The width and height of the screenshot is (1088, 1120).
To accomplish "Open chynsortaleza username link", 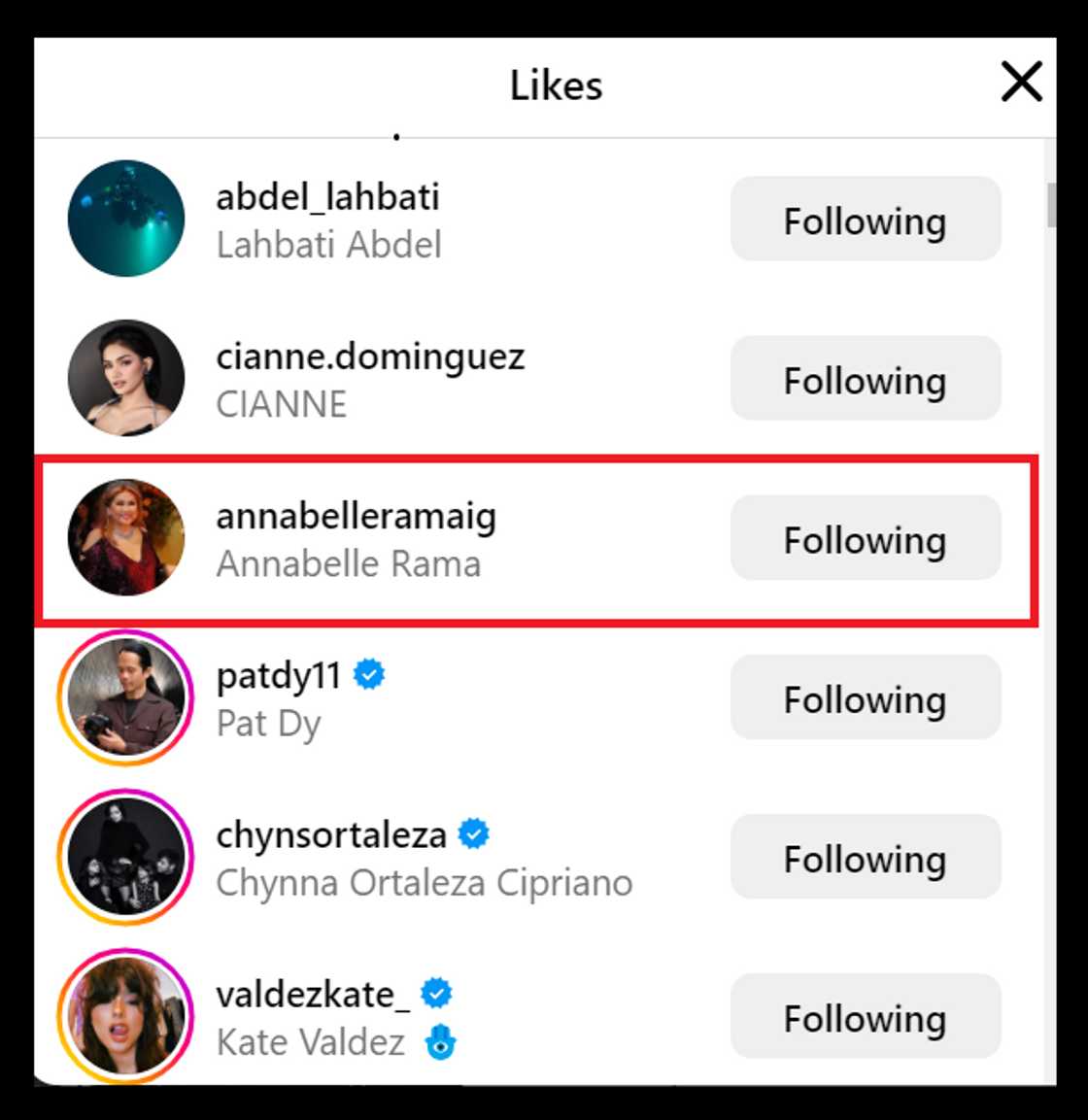I will tap(330, 834).
